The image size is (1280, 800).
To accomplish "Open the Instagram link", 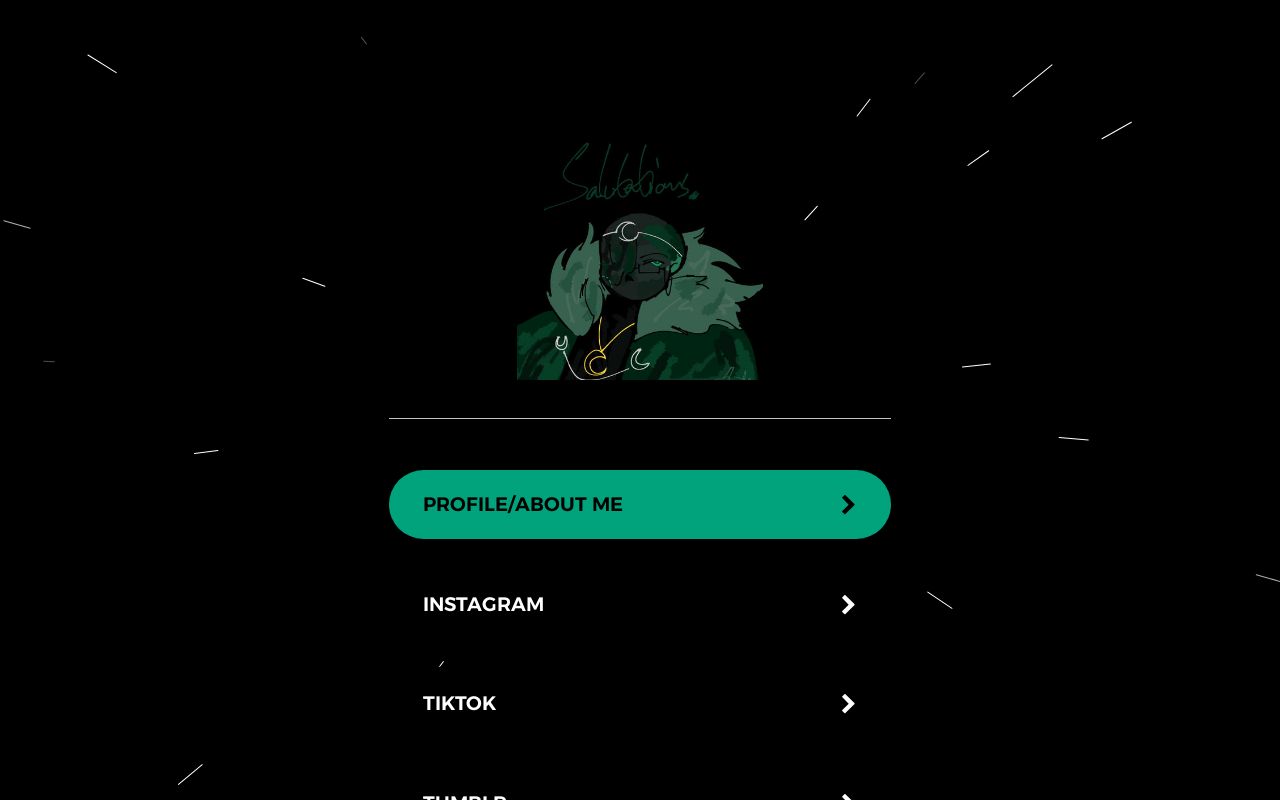I will [x=639, y=604].
